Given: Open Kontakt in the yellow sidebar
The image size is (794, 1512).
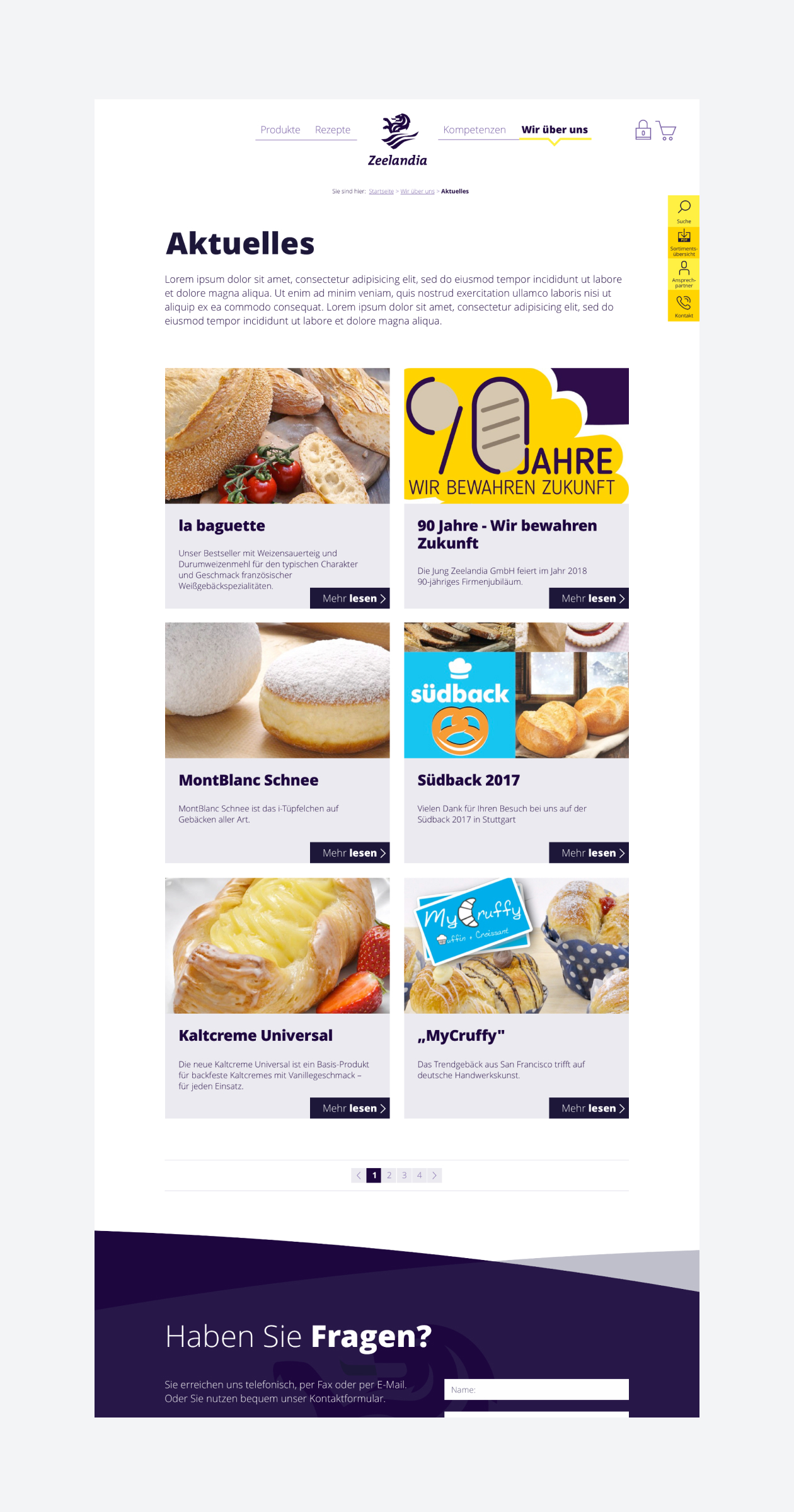Looking at the screenshot, I should click(684, 306).
